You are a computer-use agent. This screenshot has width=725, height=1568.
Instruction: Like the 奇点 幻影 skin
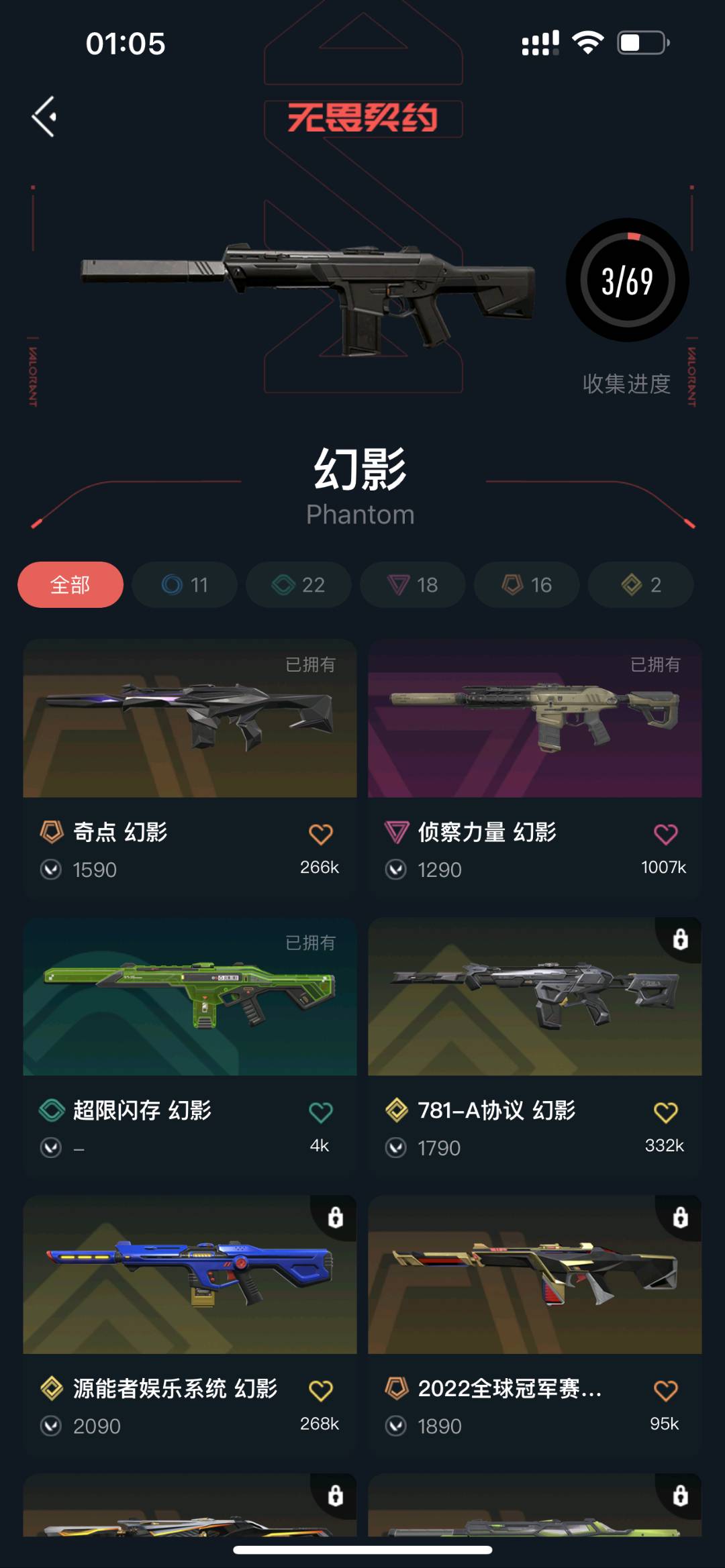(321, 834)
